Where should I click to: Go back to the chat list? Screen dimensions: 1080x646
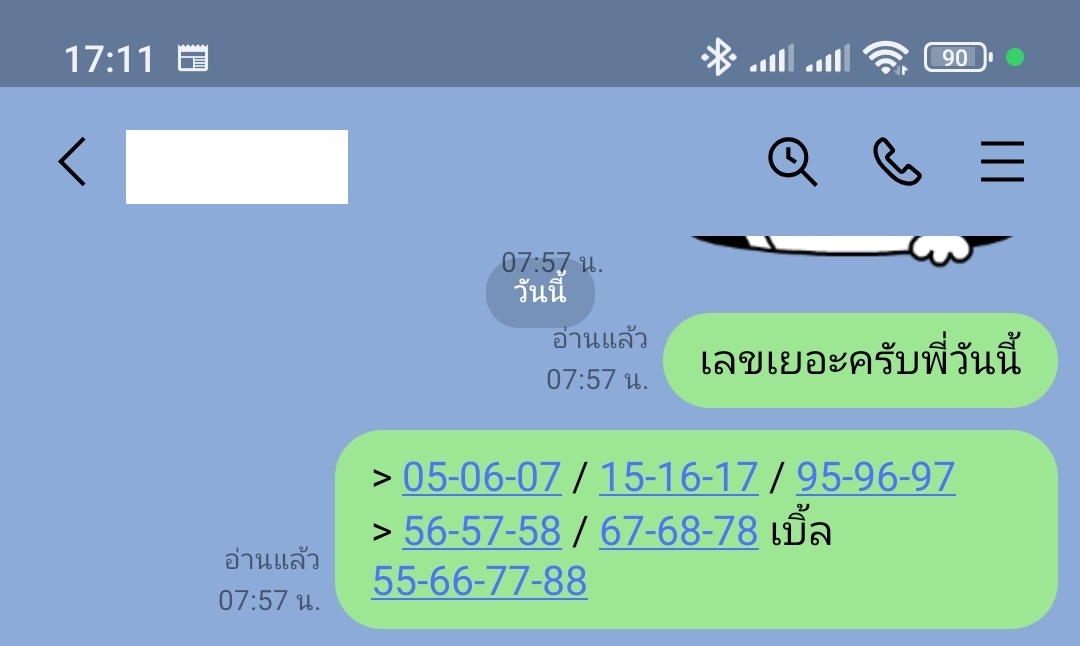point(72,162)
